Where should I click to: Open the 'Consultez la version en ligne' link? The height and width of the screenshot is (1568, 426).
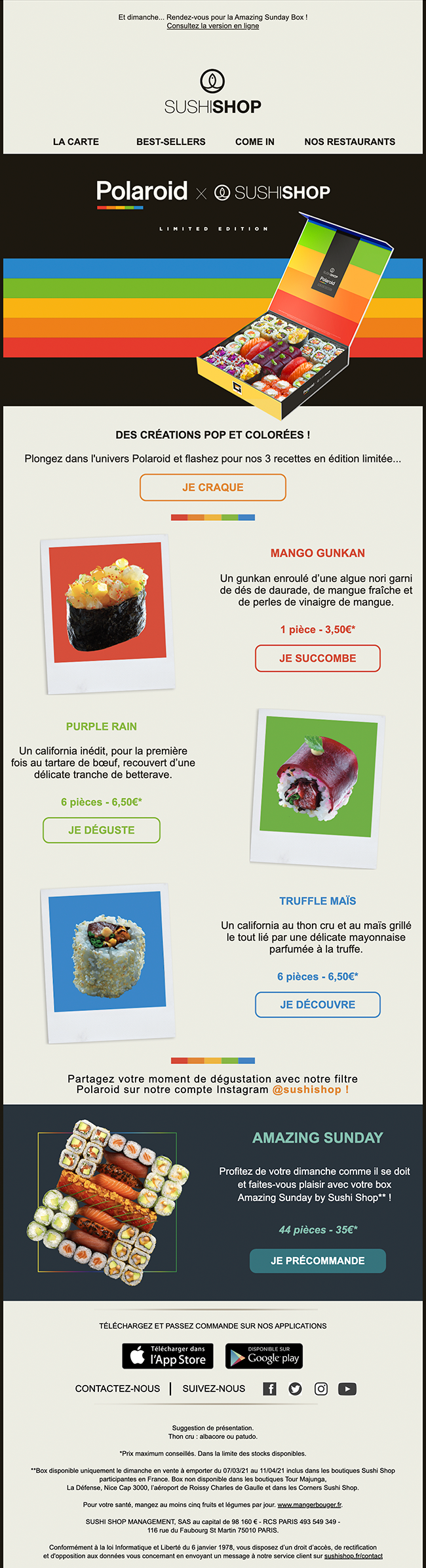(x=212, y=26)
